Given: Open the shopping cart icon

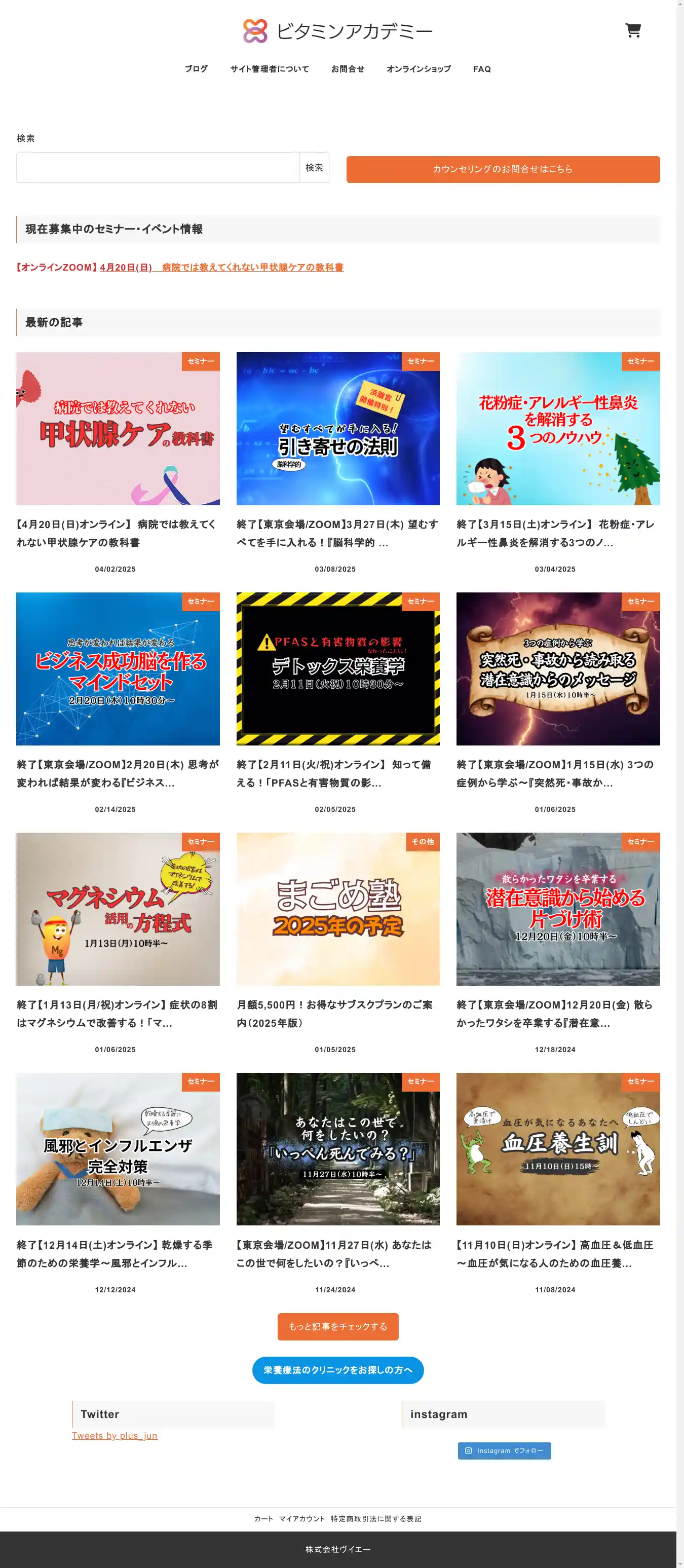Looking at the screenshot, I should click(x=633, y=30).
